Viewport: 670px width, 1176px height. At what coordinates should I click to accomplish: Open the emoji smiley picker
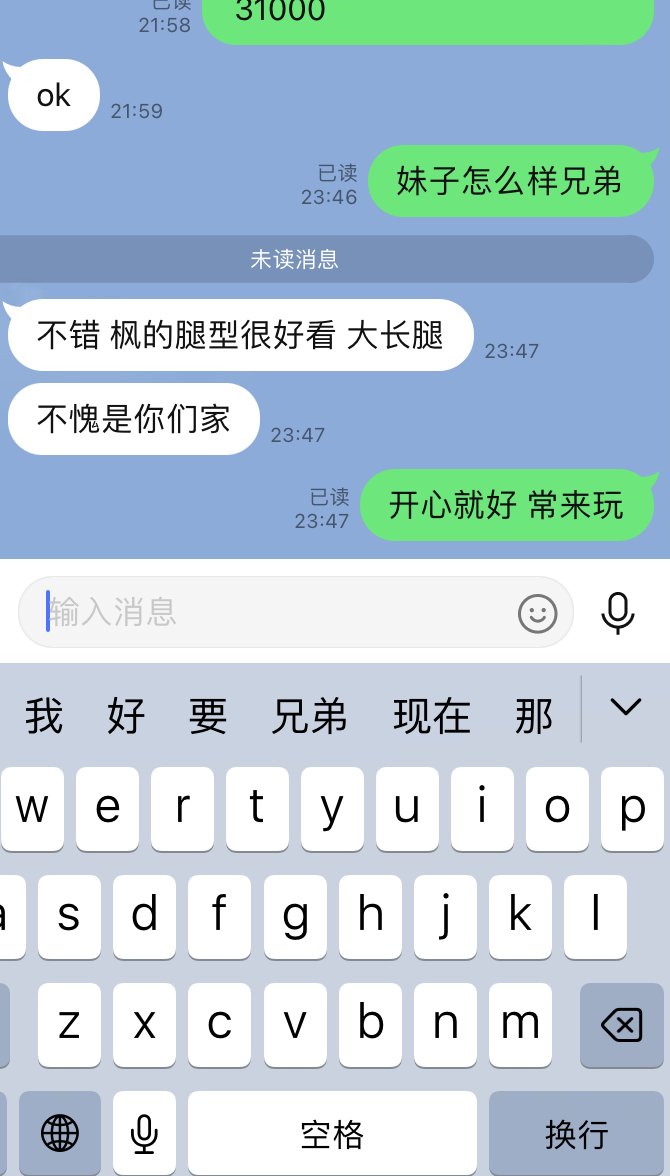537,612
